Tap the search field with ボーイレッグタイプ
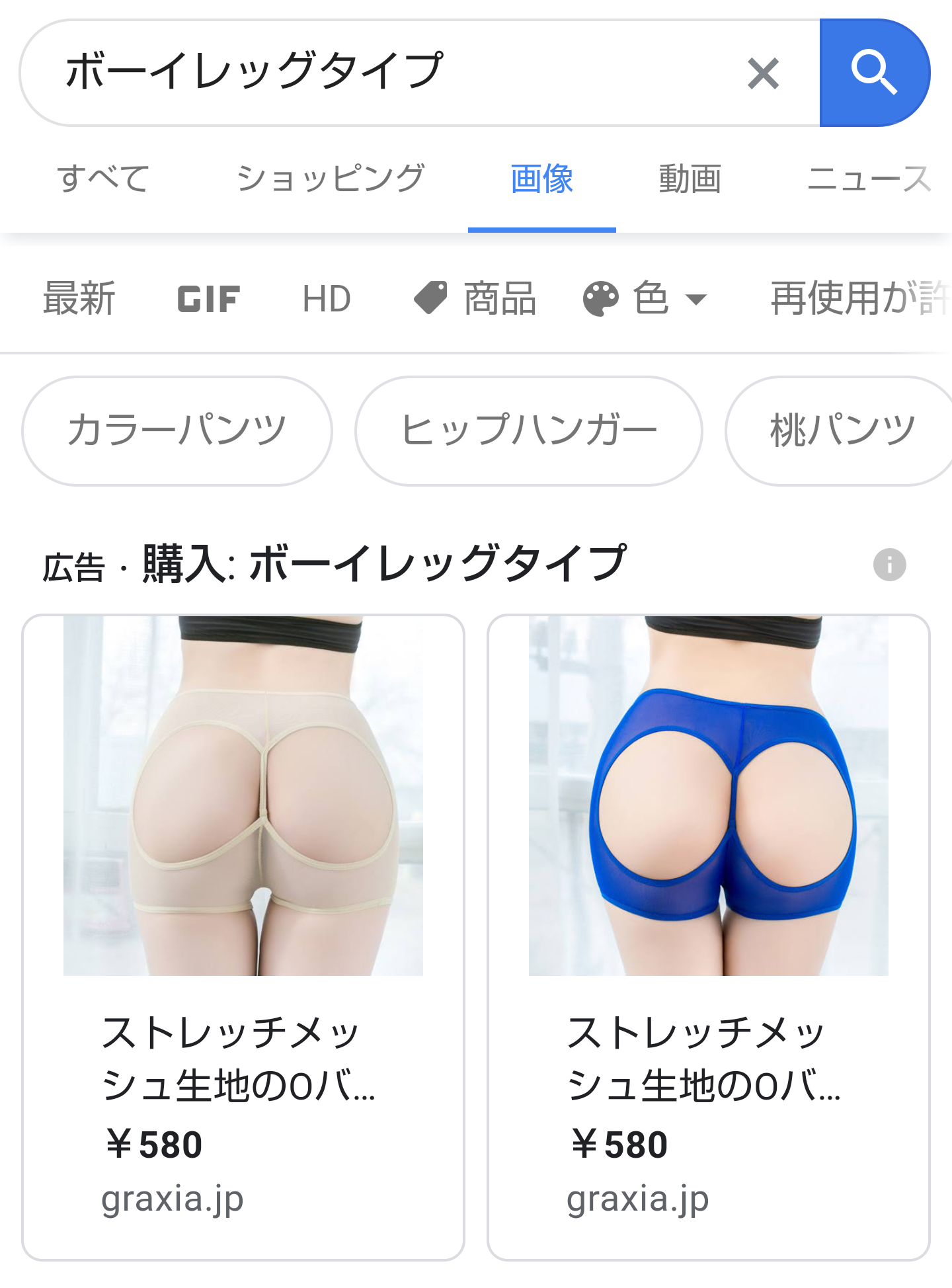This screenshot has height=1288, width=952. pyautogui.click(x=370, y=71)
